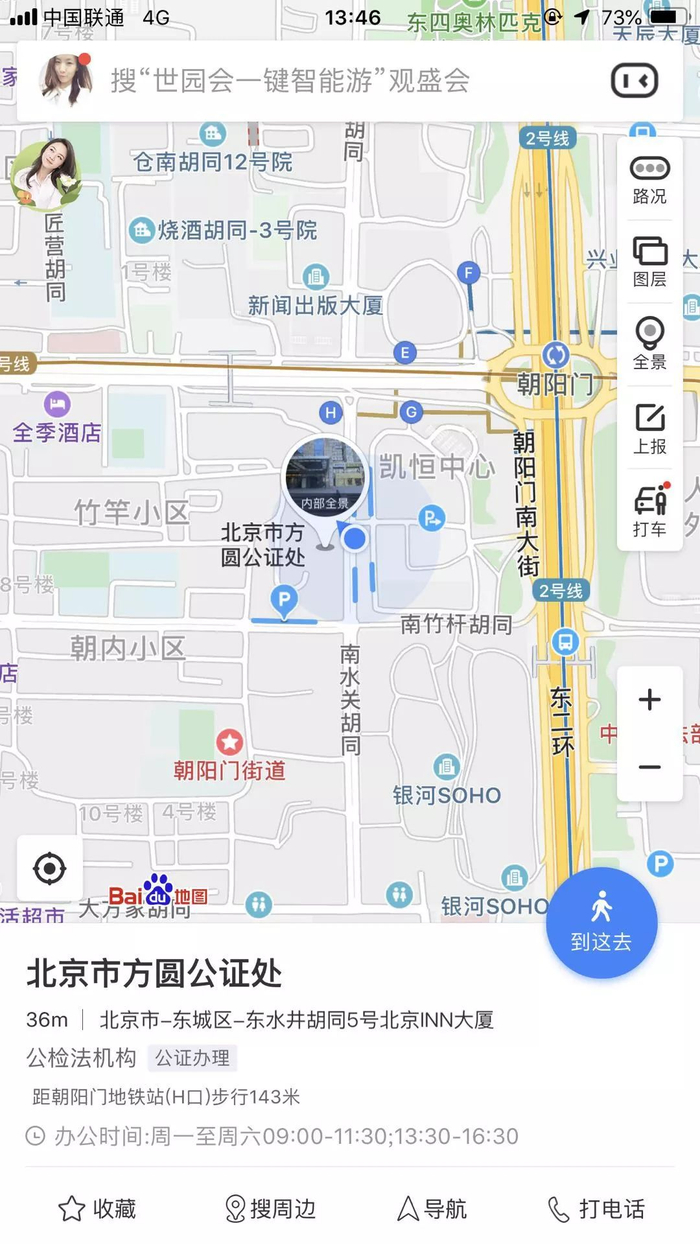This screenshot has height=1244, width=700.
Task: Select the 公证办理 tag
Action: pyautogui.click(x=192, y=1057)
